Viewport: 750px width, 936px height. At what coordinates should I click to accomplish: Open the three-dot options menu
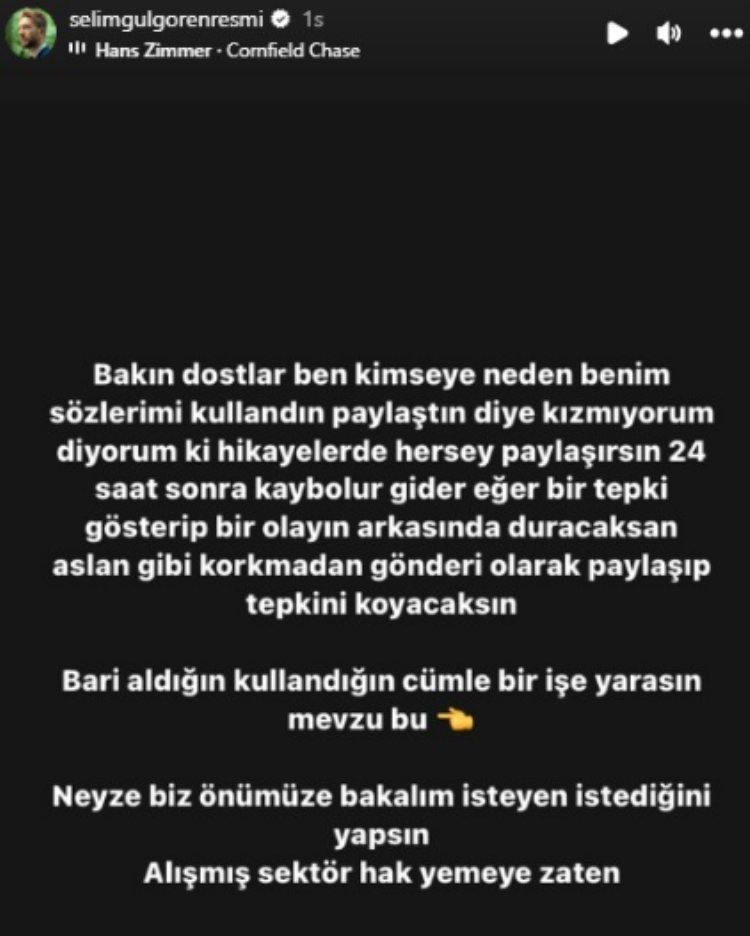coord(725,33)
